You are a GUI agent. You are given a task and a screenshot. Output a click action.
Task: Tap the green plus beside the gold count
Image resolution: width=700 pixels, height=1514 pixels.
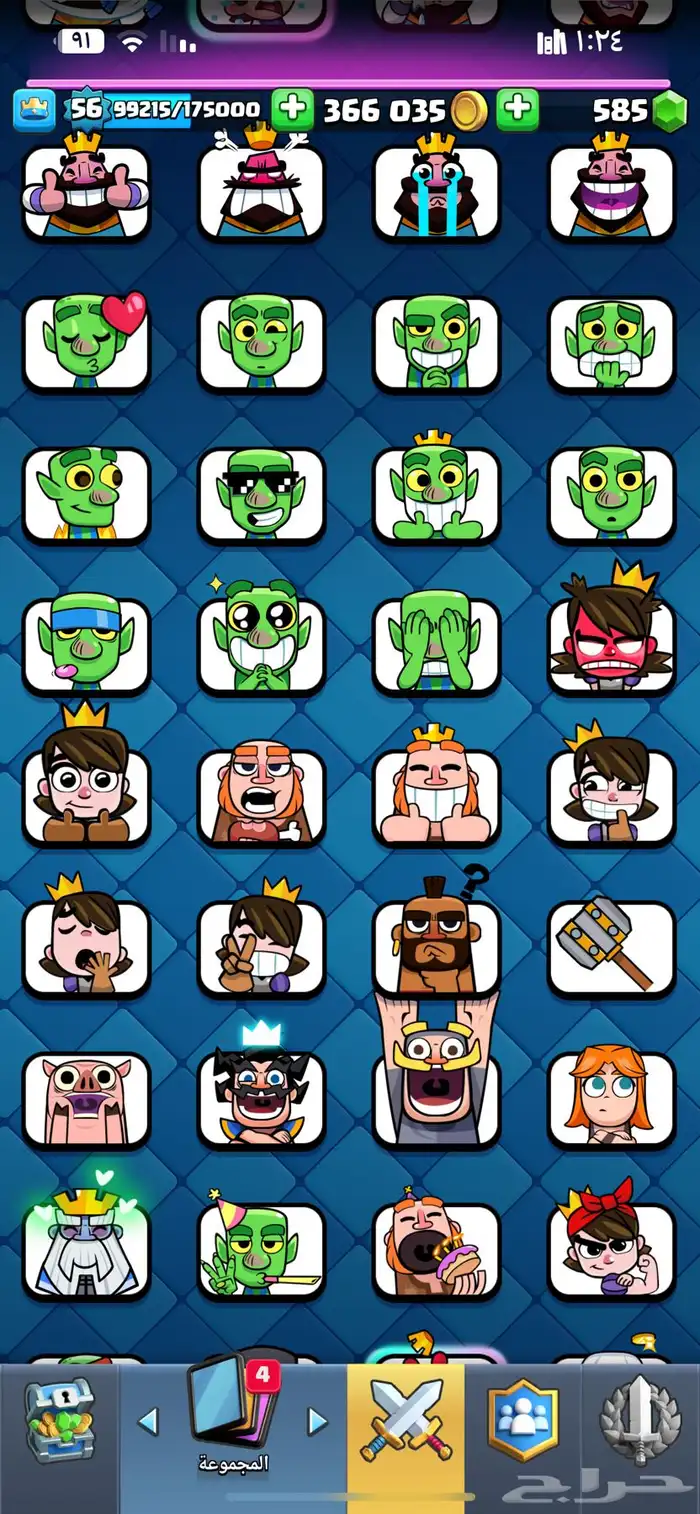pyautogui.click(x=292, y=109)
